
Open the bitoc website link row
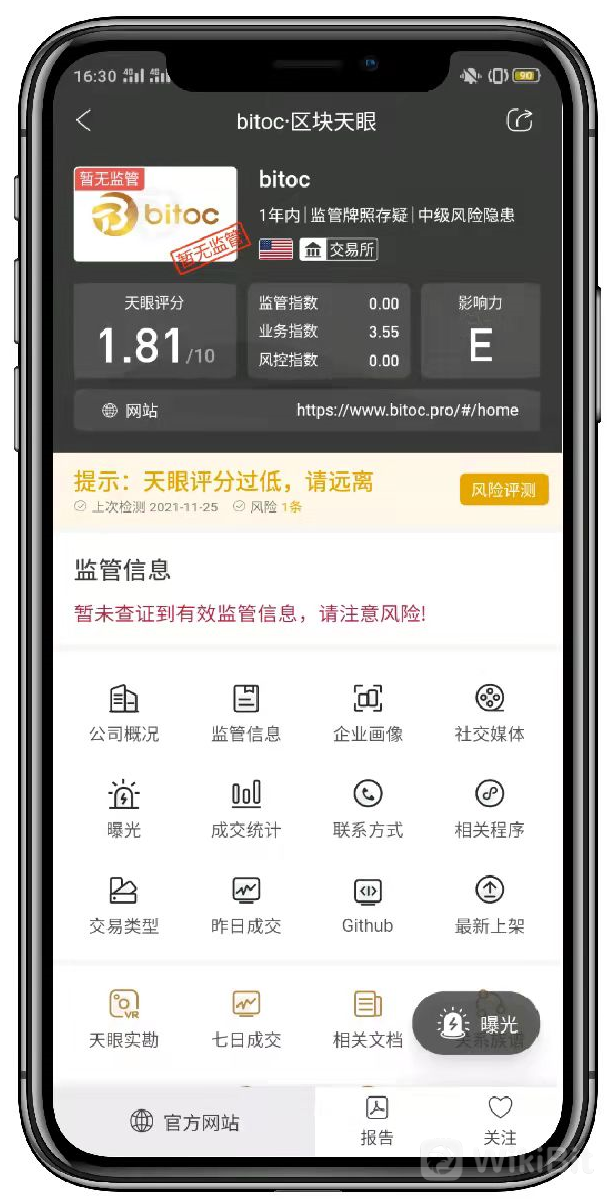tap(307, 411)
